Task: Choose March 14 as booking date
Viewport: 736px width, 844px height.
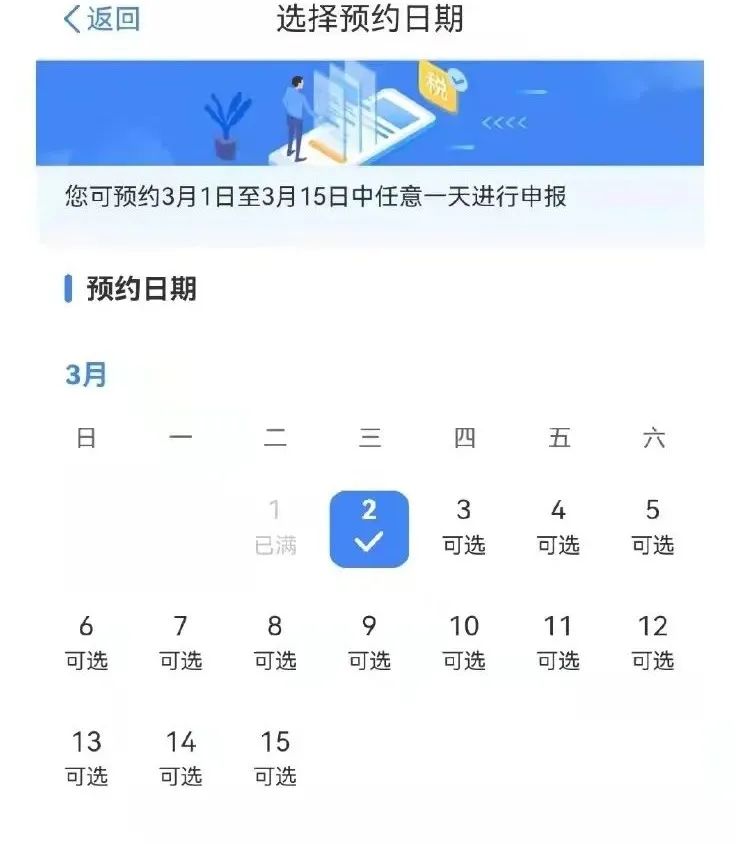Action: click(180, 759)
